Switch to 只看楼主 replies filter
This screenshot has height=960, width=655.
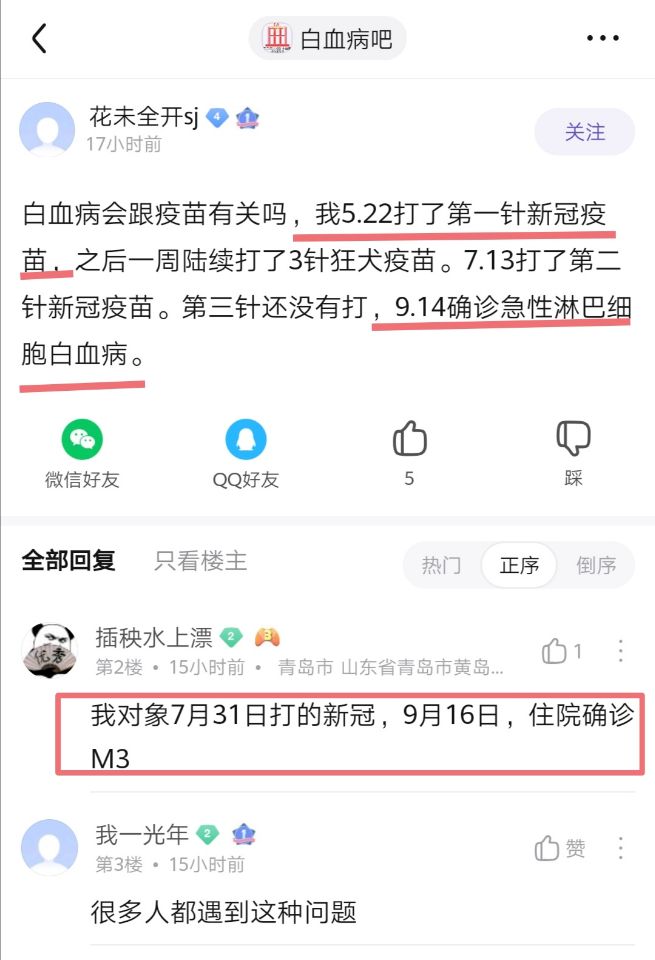click(200, 561)
